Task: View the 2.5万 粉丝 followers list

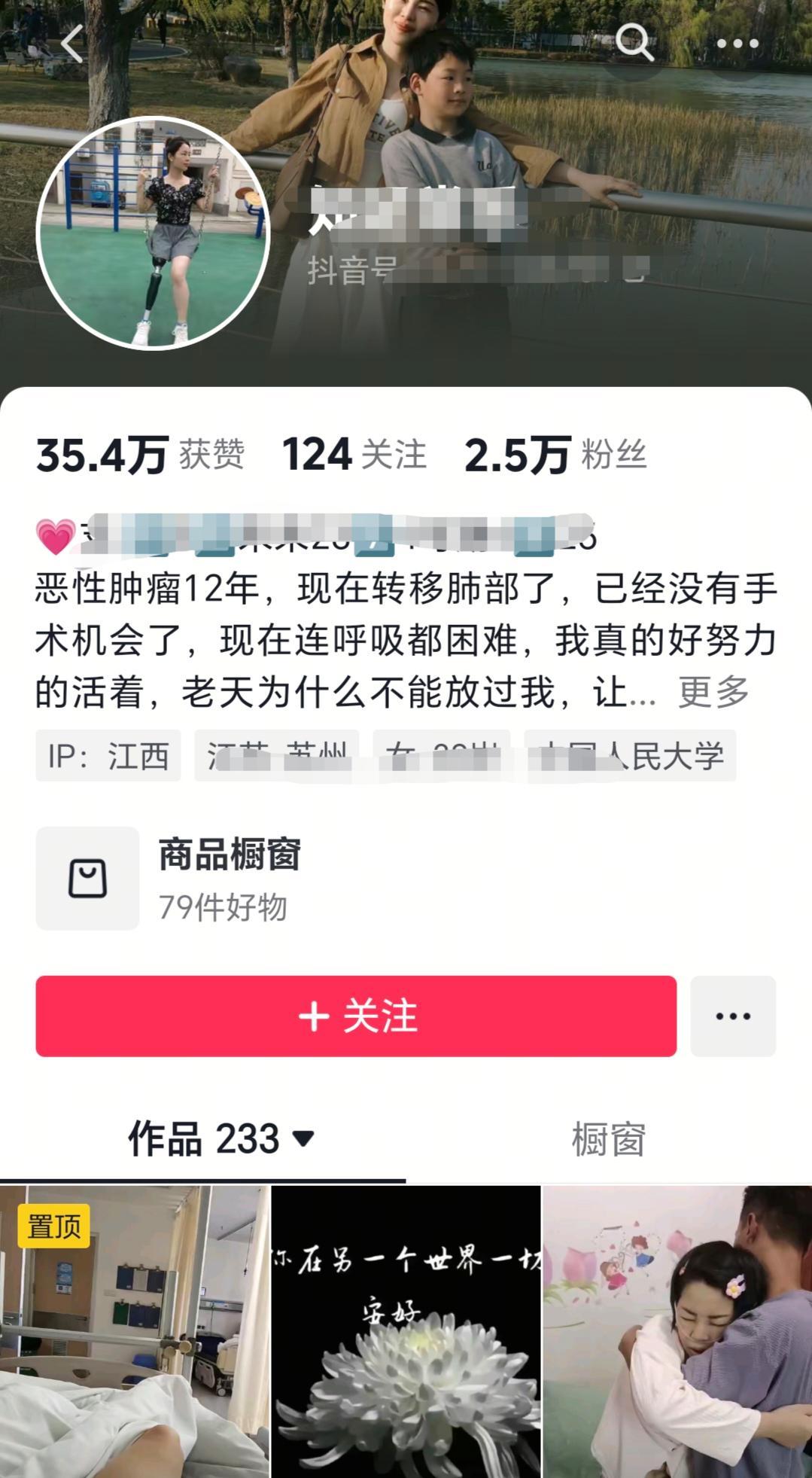Action: tap(555, 455)
